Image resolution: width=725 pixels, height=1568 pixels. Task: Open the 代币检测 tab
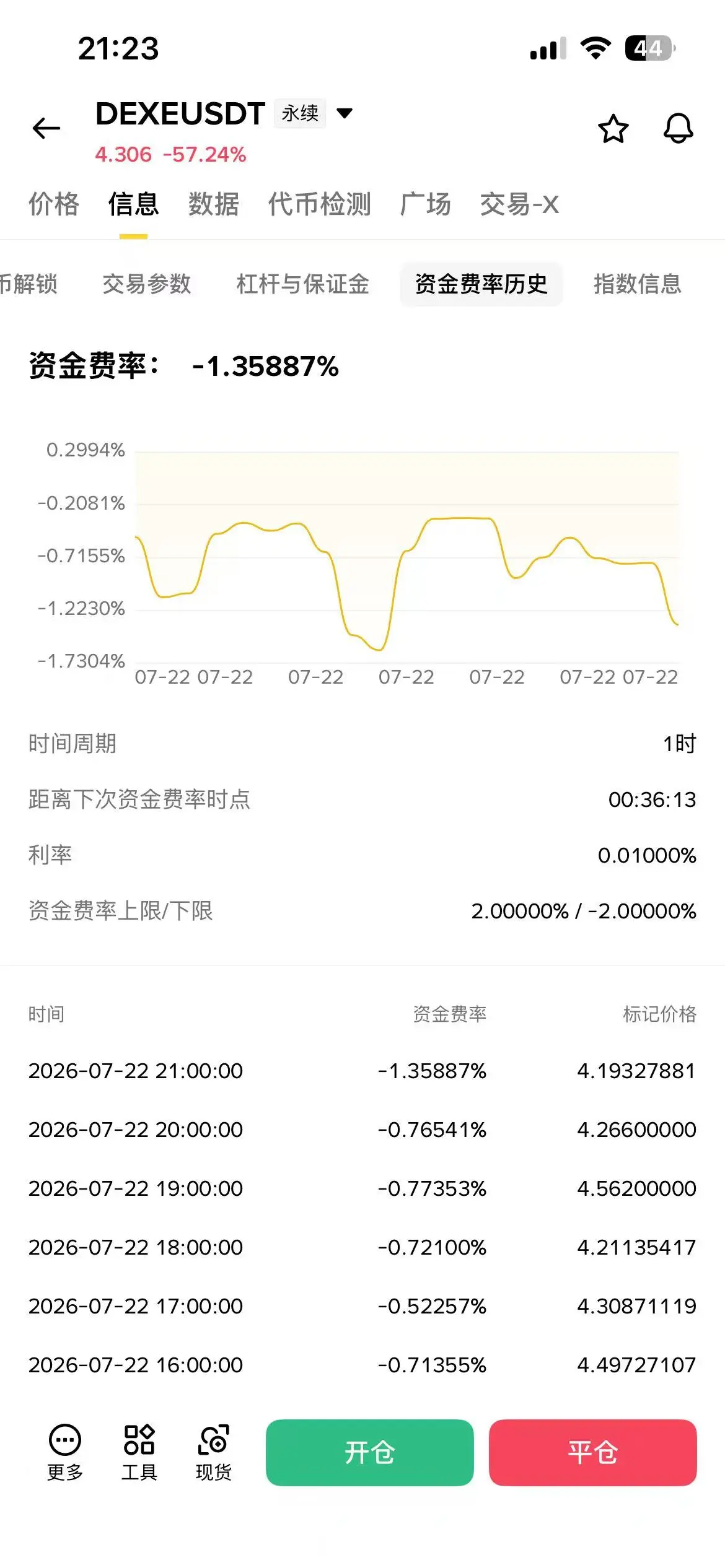click(x=320, y=204)
